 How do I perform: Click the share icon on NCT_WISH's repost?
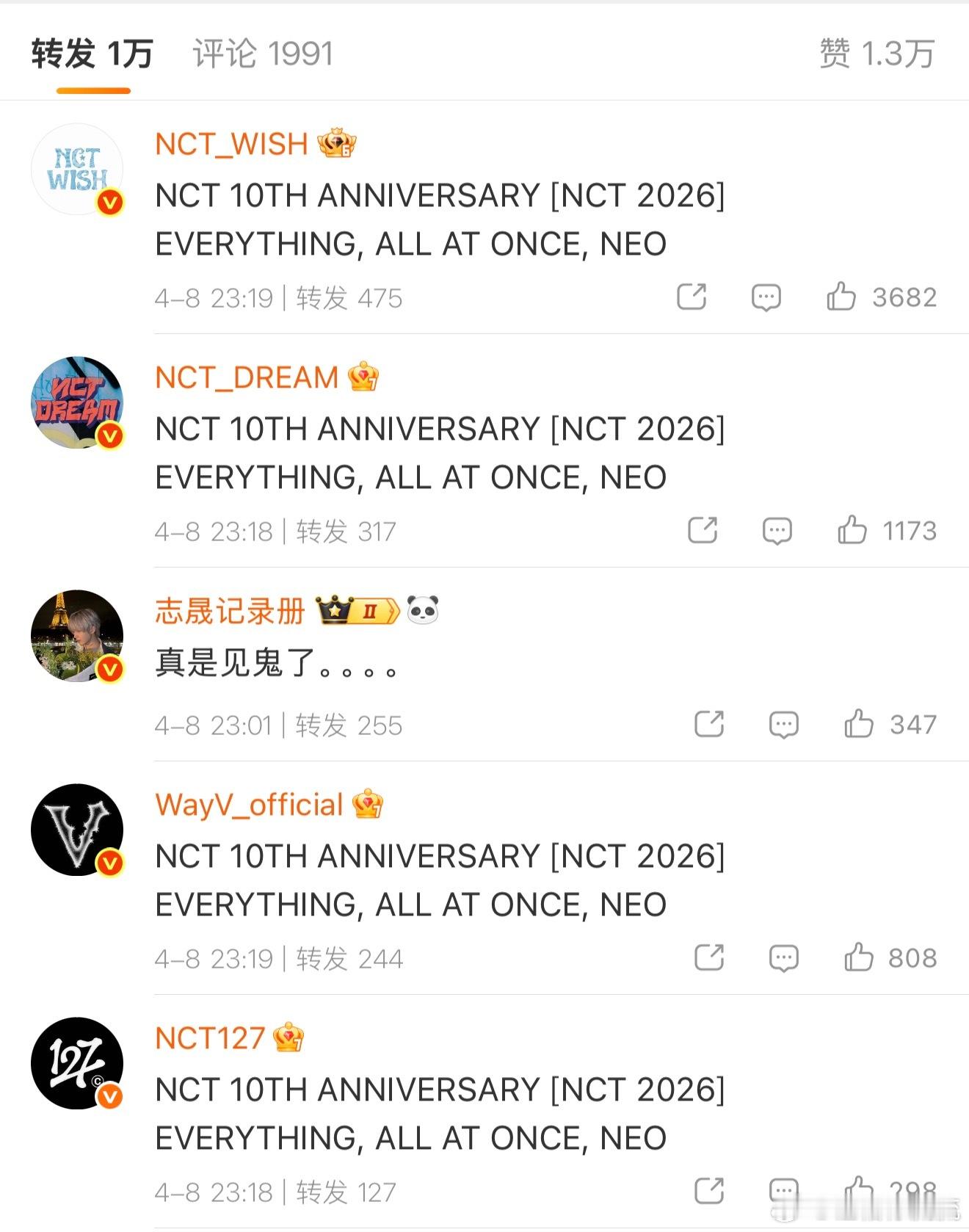point(691,297)
